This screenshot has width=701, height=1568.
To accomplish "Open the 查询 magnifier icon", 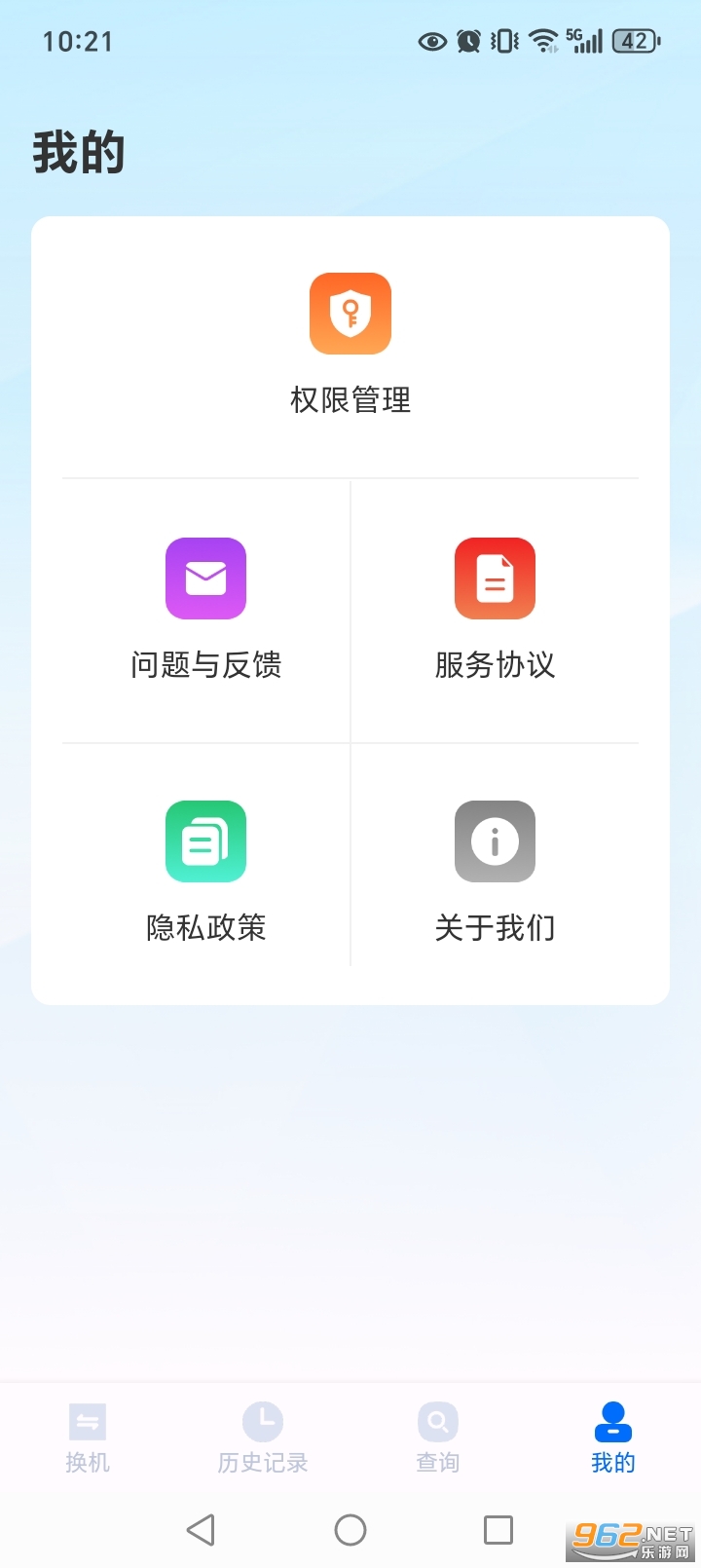I will (x=437, y=1422).
